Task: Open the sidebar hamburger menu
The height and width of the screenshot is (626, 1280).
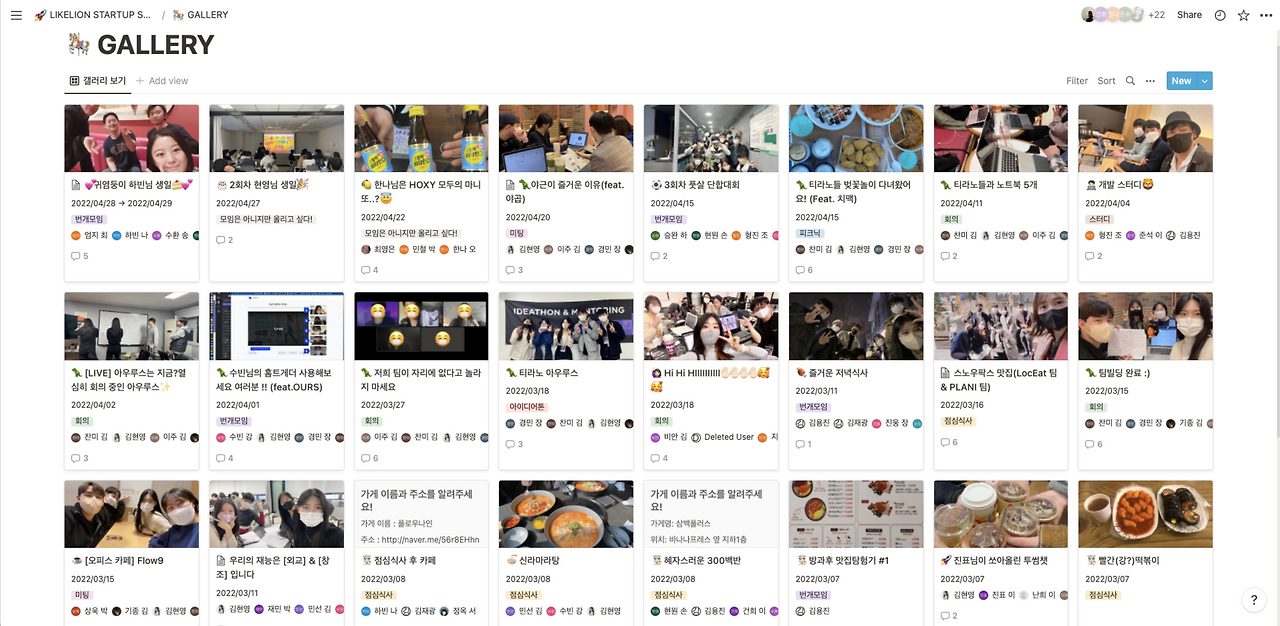Action: pos(16,15)
